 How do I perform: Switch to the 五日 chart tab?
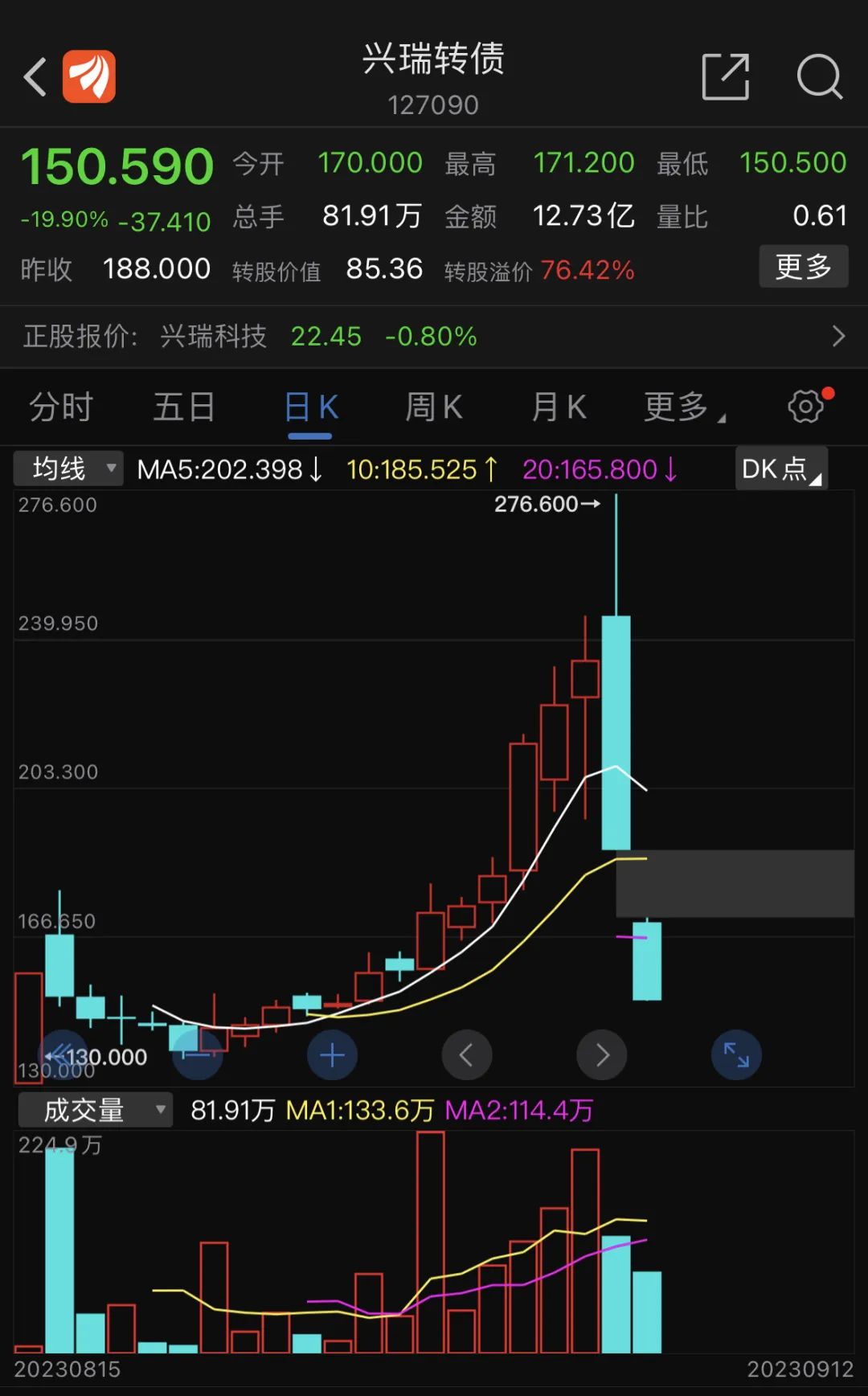click(184, 407)
